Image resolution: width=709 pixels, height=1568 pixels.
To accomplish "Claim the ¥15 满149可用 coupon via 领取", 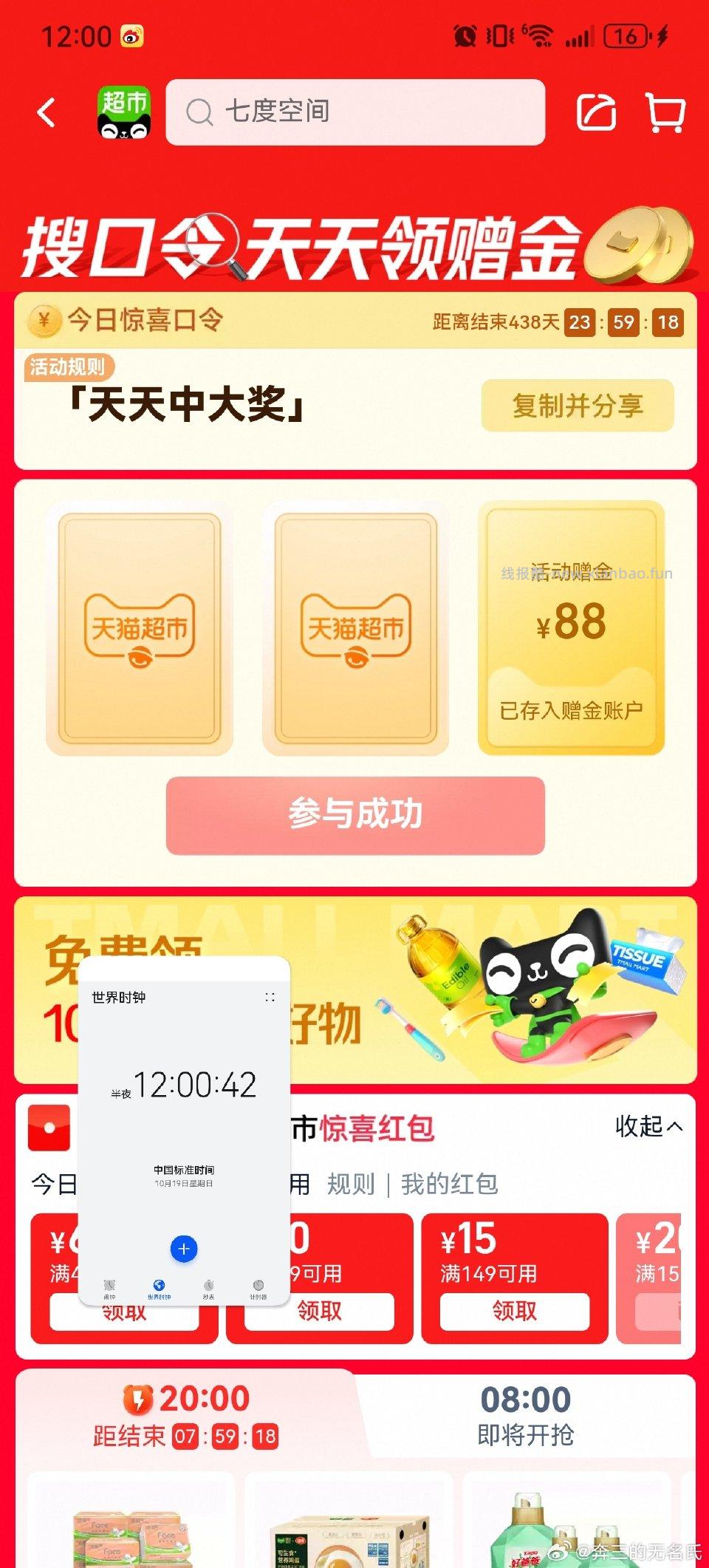I will (x=516, y=1311).
